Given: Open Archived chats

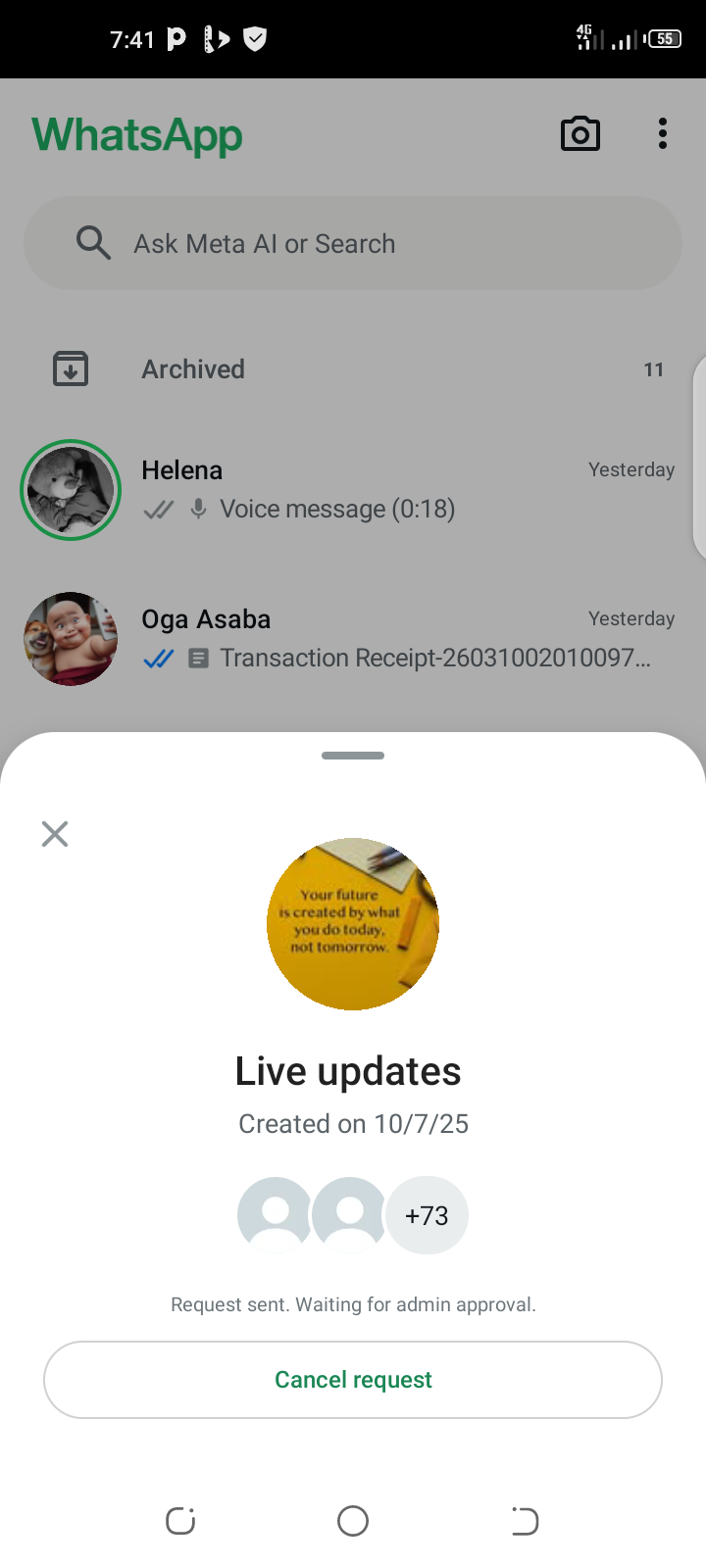Looking at the screenshot, I should [x=353, y=369].
